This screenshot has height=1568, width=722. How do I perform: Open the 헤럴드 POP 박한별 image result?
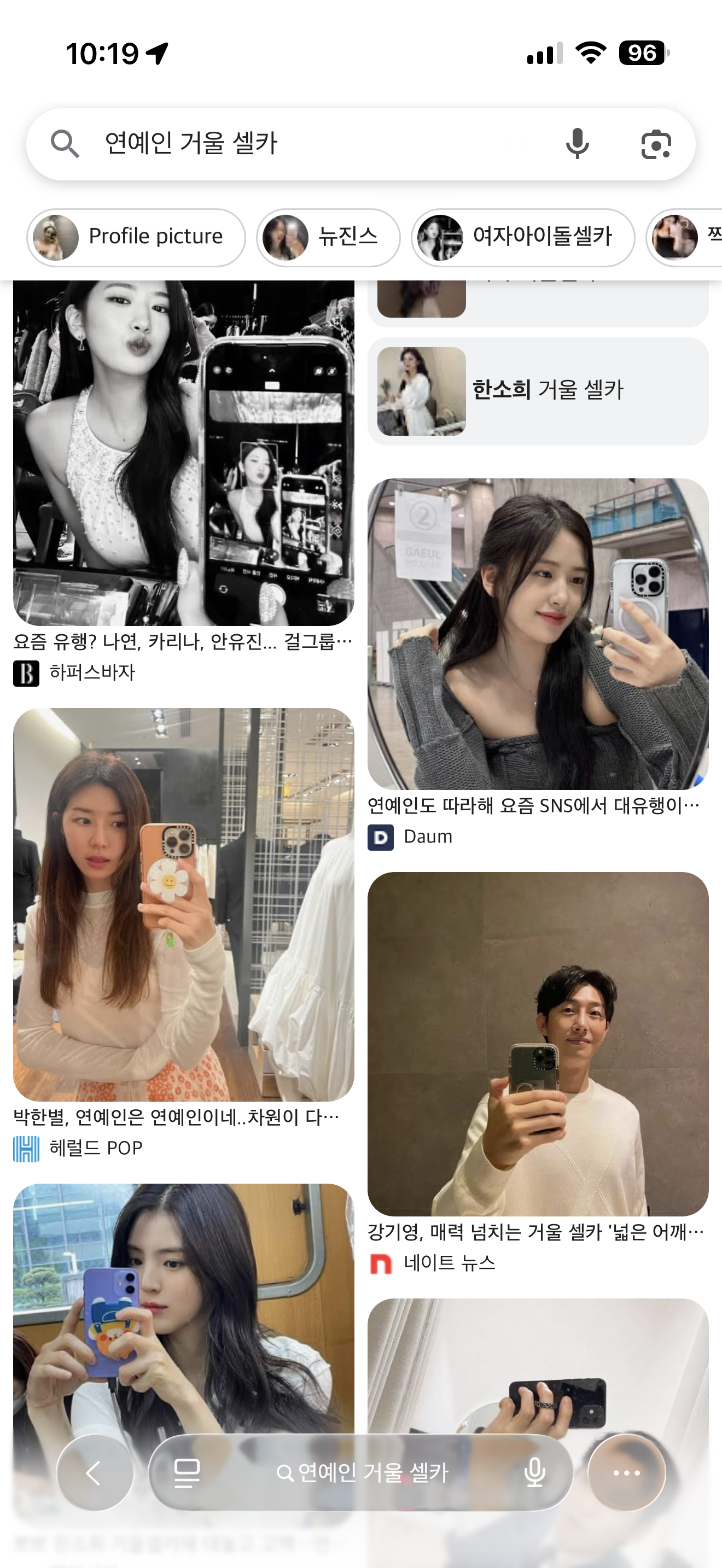183,904
